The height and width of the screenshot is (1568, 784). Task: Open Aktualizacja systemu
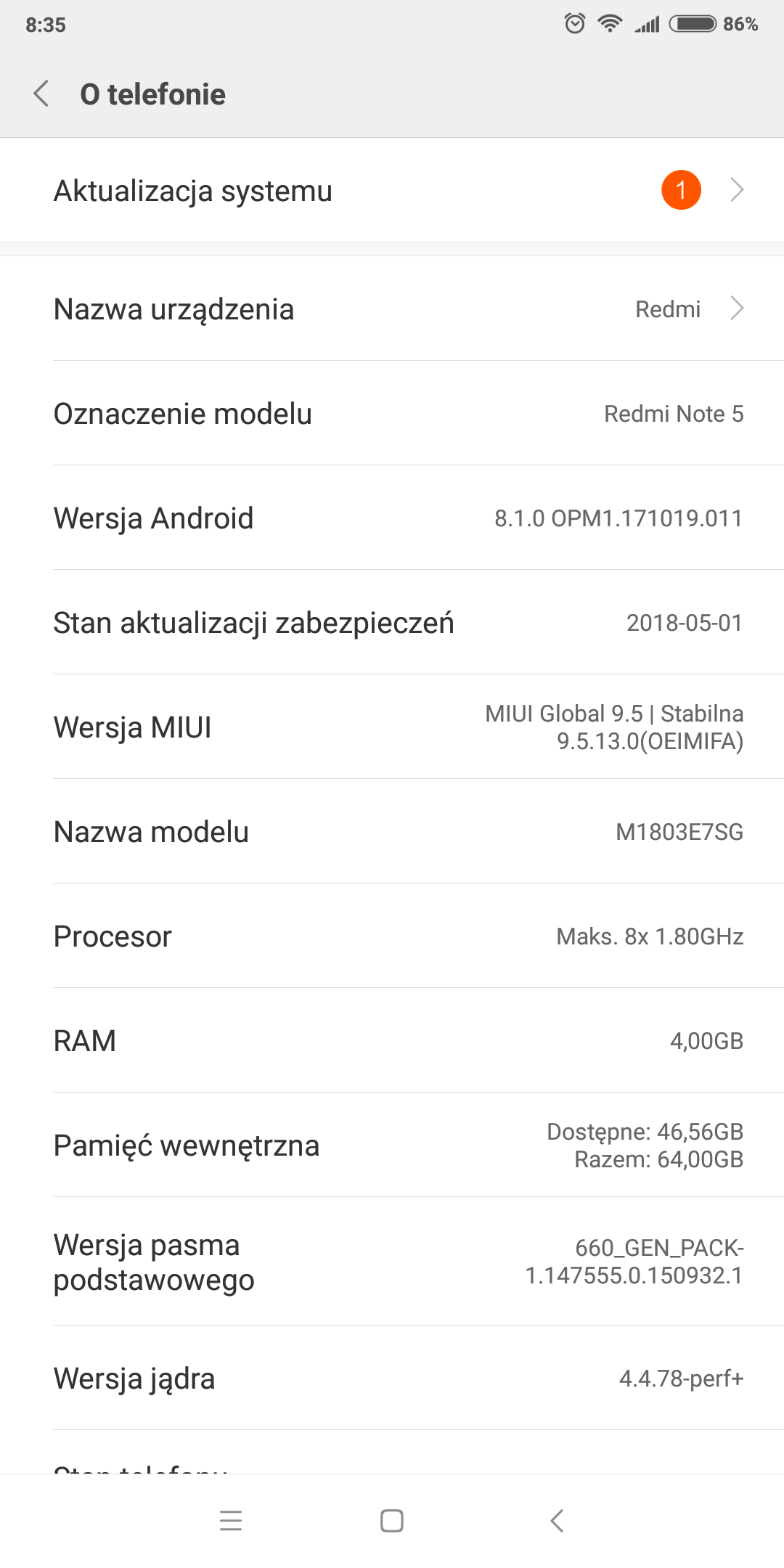point(392,190)
